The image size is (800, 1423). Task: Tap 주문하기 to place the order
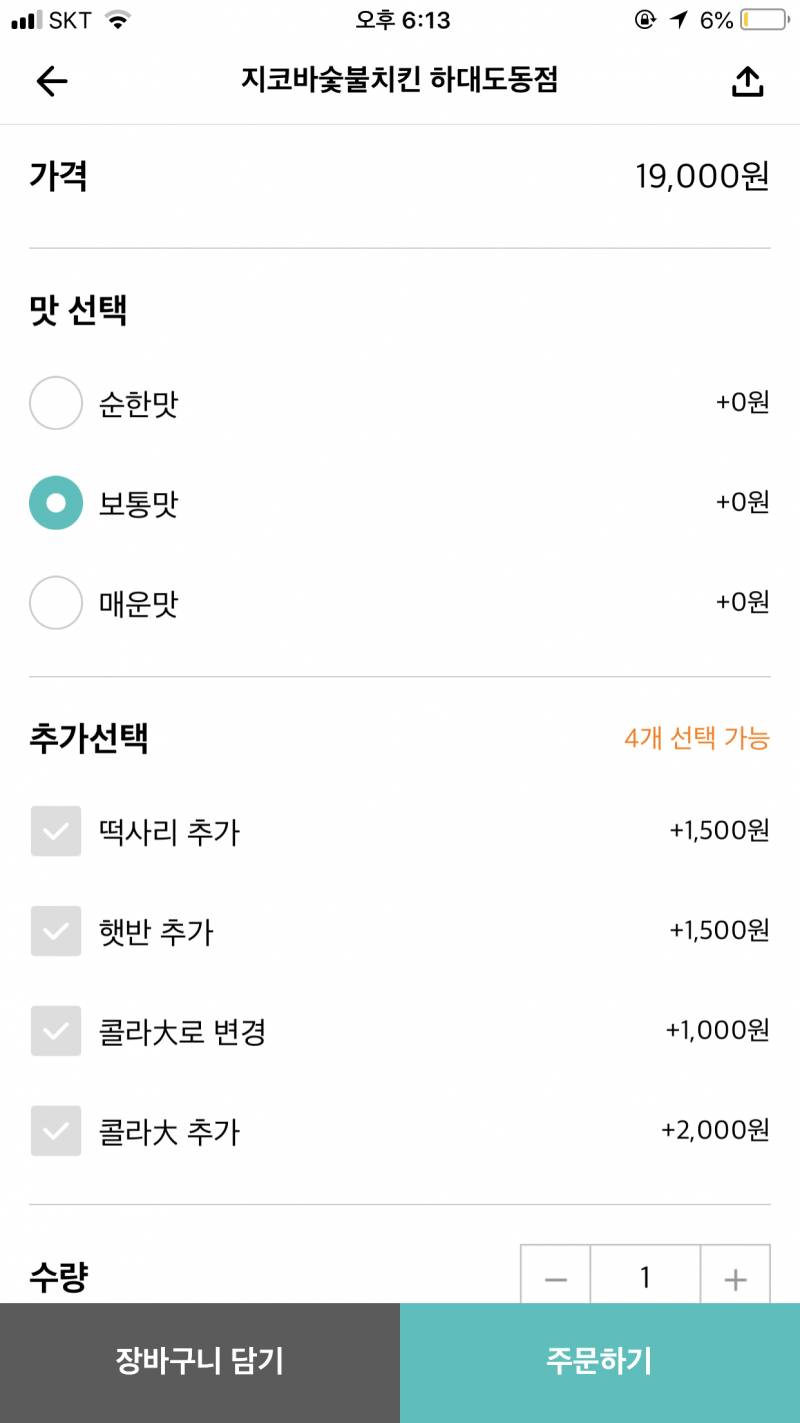(599, 1360)
